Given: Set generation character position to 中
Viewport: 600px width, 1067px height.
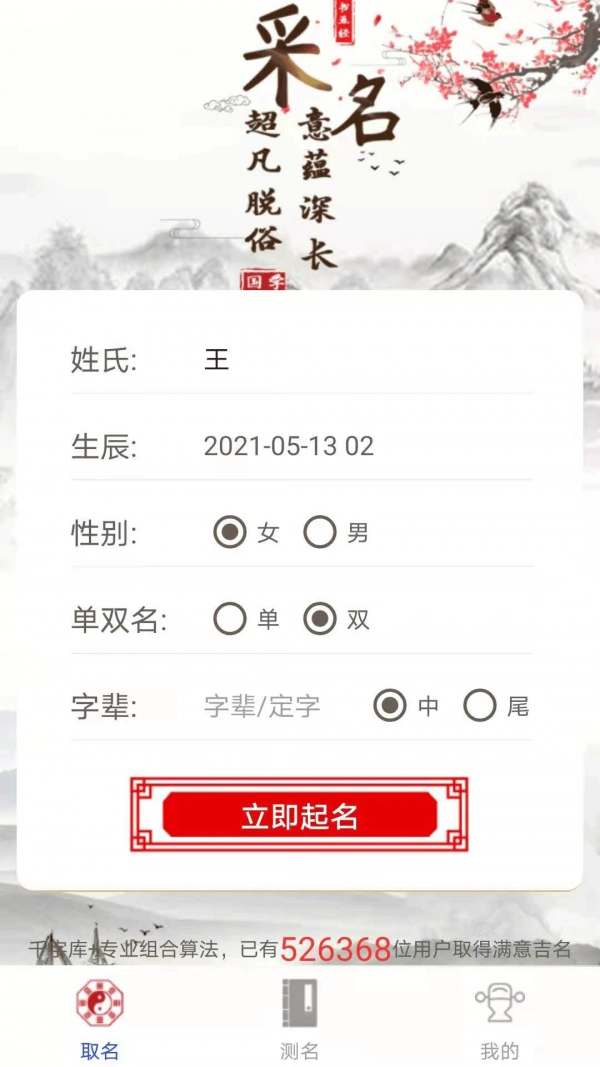Looking at the screenshot, I should click(391, 707).
